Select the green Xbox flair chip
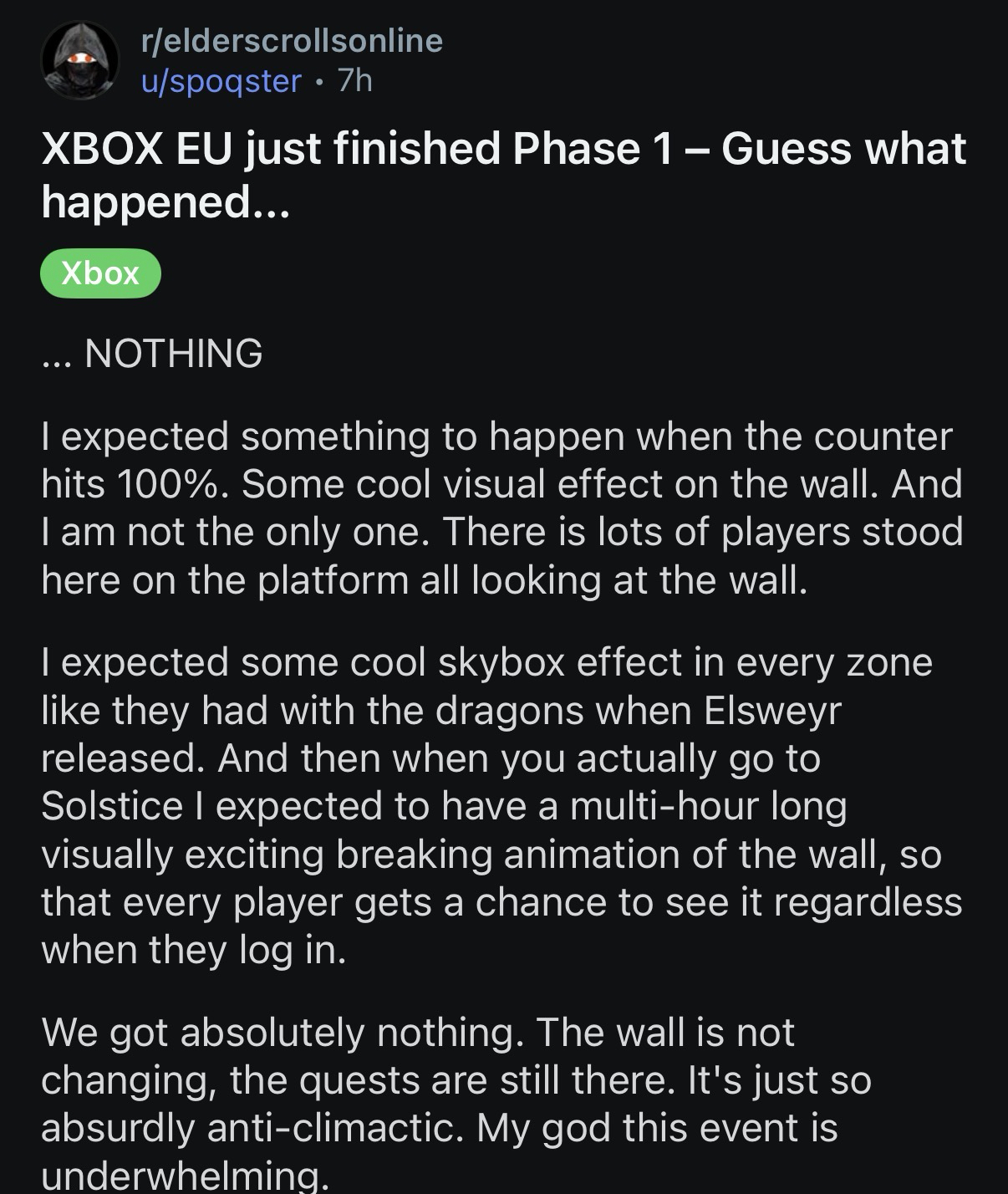This screenshot has width=1008, height=1194. (100, 273)
